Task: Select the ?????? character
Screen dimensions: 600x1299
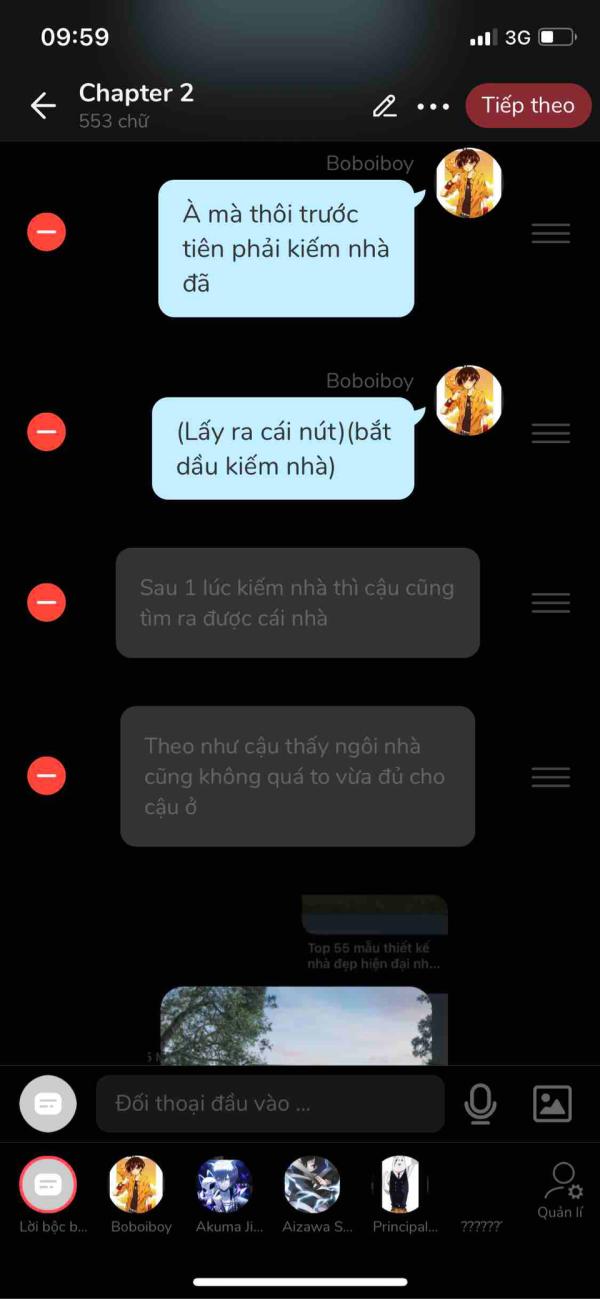Action: [x=481, y=1200]
